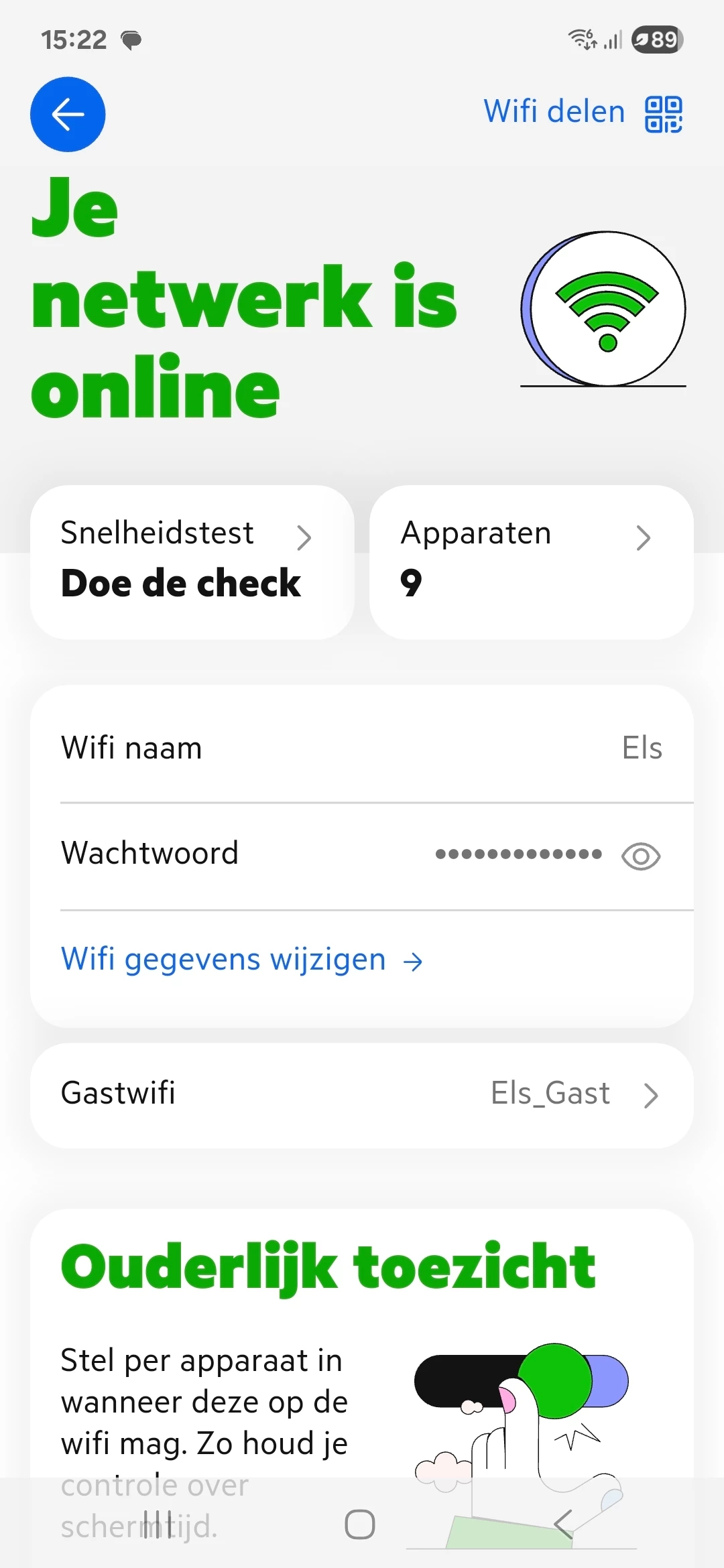The width and height of the screenshot is (724, 1568).
Task: Go back using the blue arrow button
Action: [68, 115]
